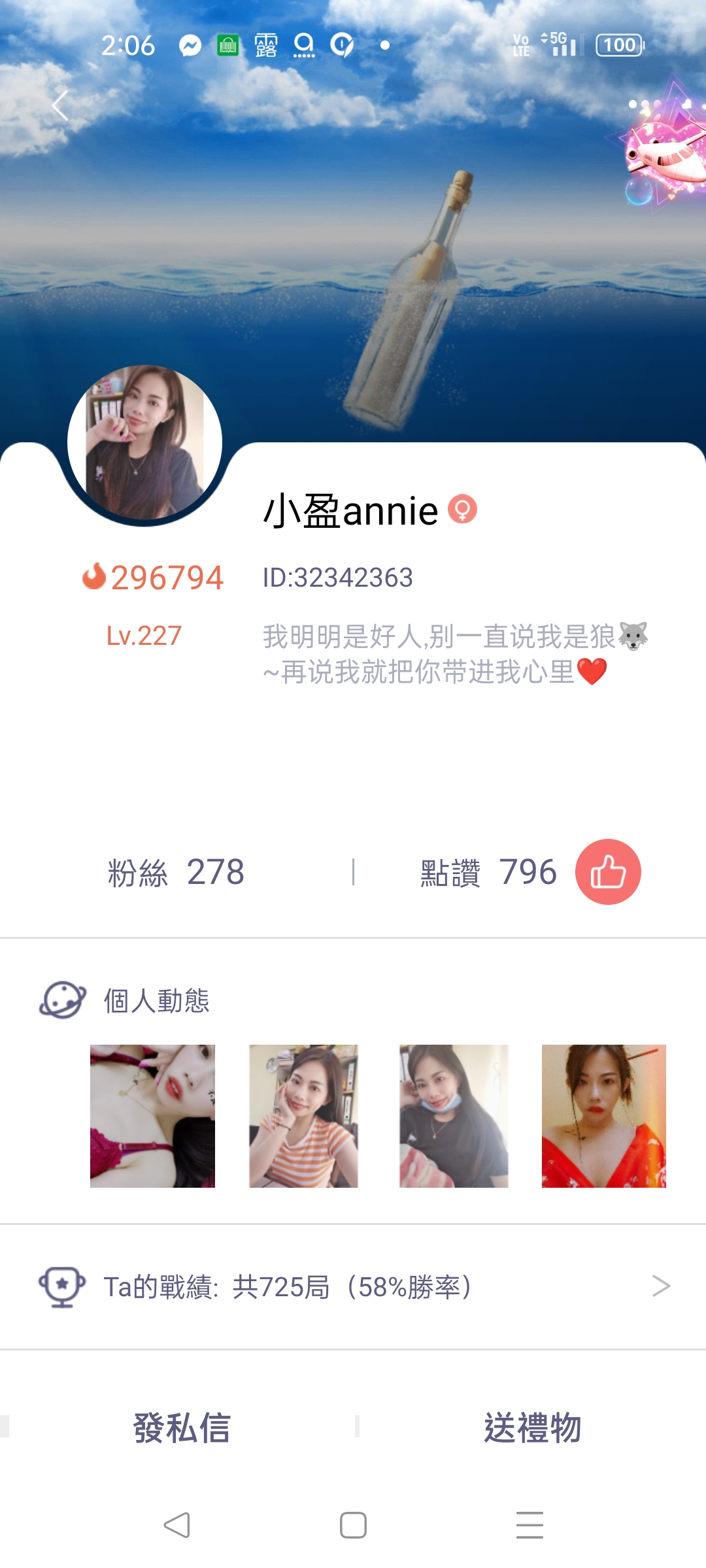Image resolution: width=706 pixels, height=1568 pixels.
Task: Tap the system home button
Action: point(353,1526)
